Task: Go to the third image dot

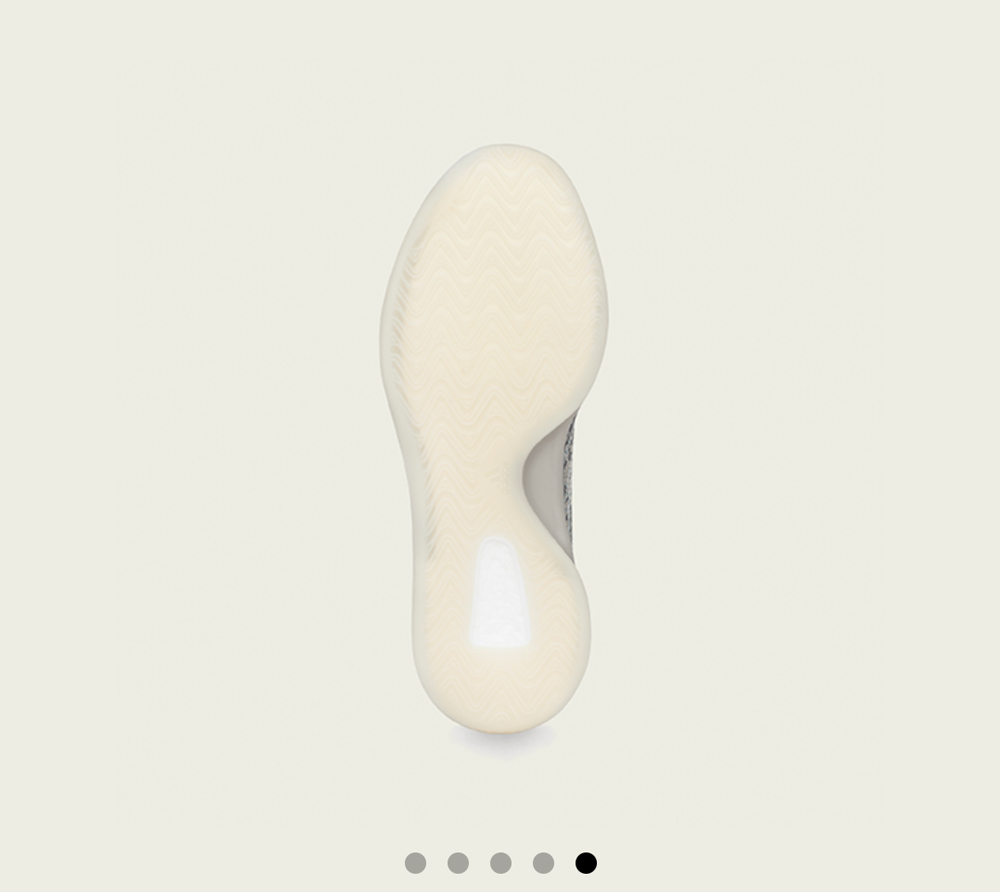Action: 501,863
